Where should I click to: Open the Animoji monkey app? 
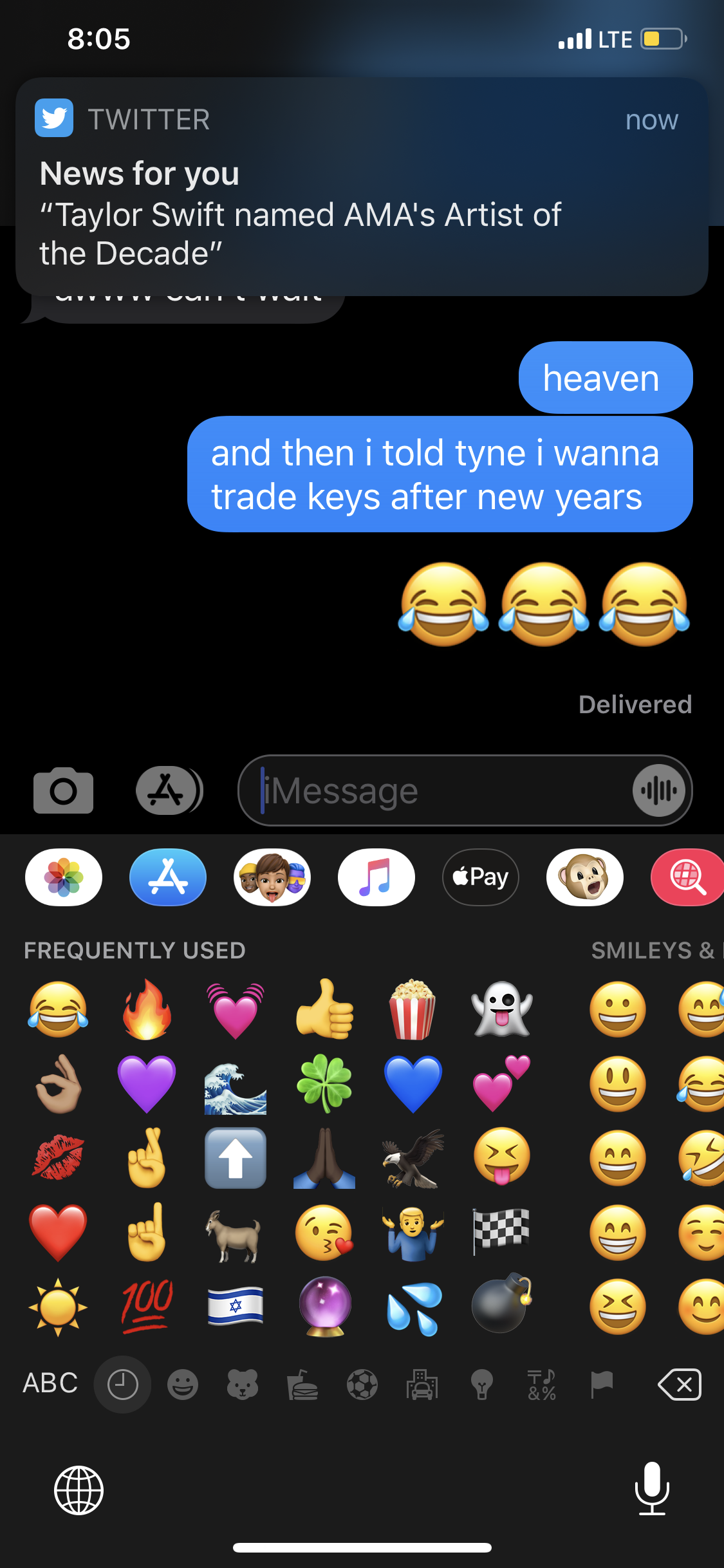click(x=584, y=877)
